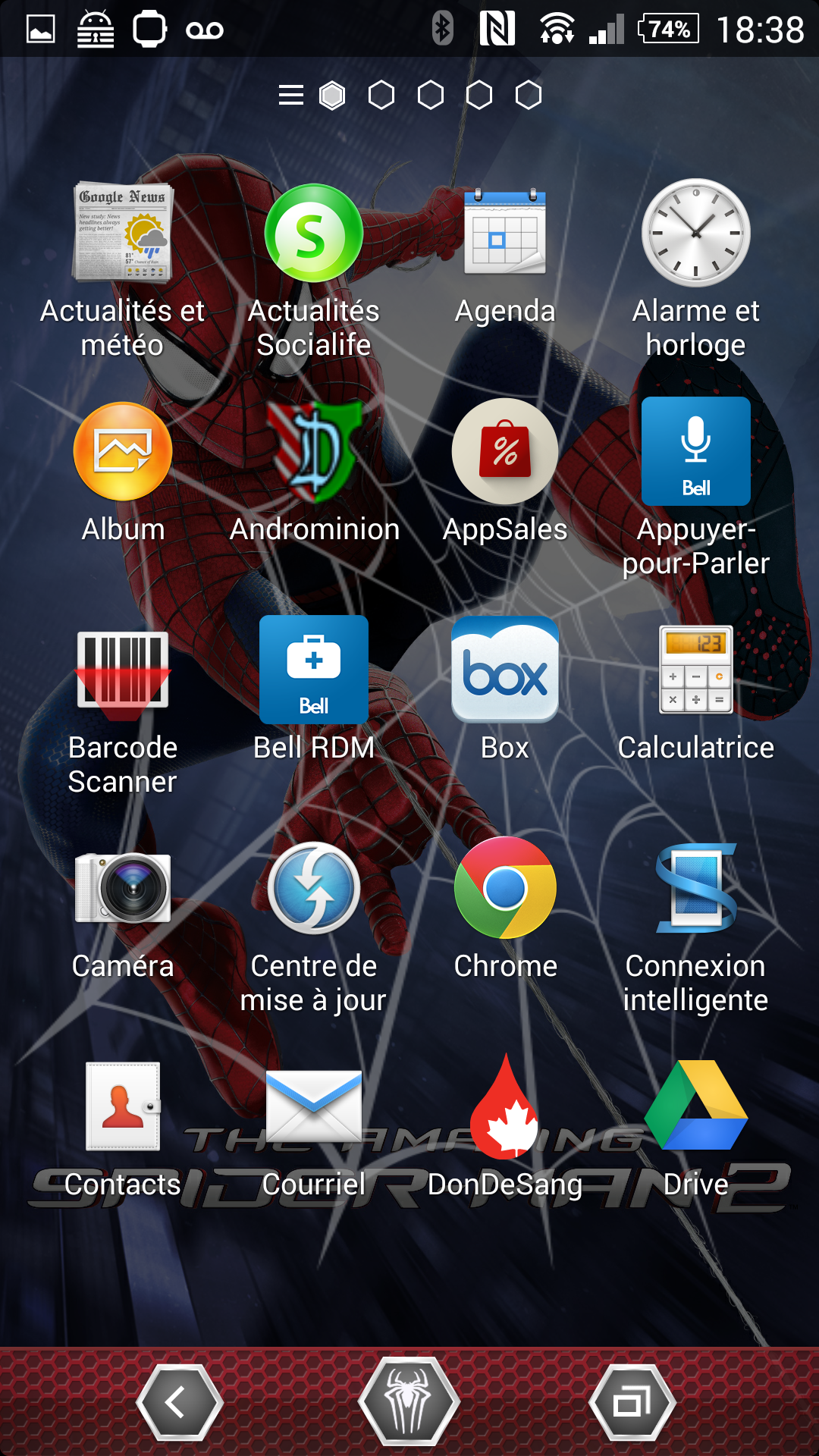Open the Courriel email app
Screen dimensions: 819x1456
[x=314, y=1107]
